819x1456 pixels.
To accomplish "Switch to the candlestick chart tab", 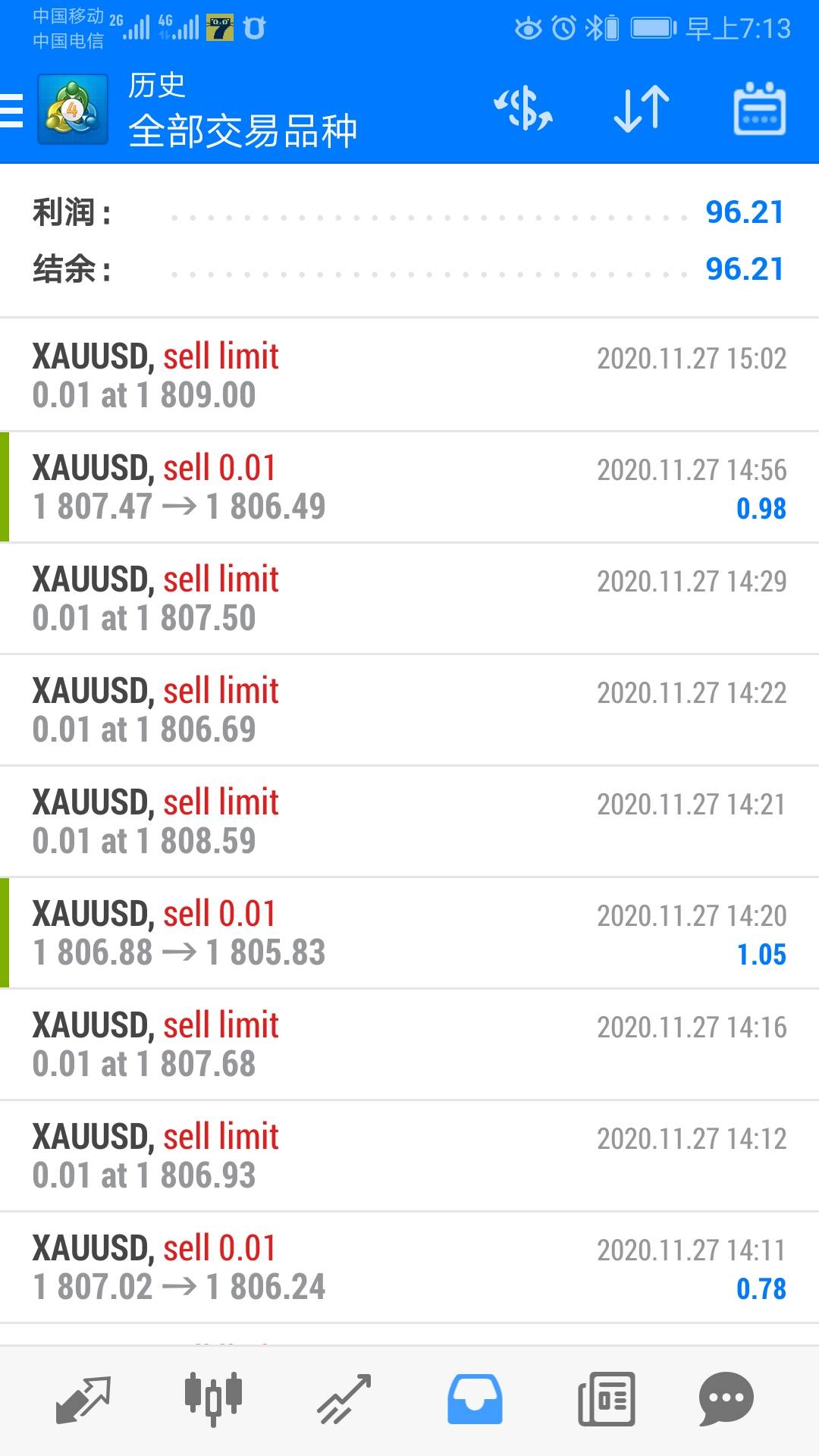I will (x=213, y=1399).
